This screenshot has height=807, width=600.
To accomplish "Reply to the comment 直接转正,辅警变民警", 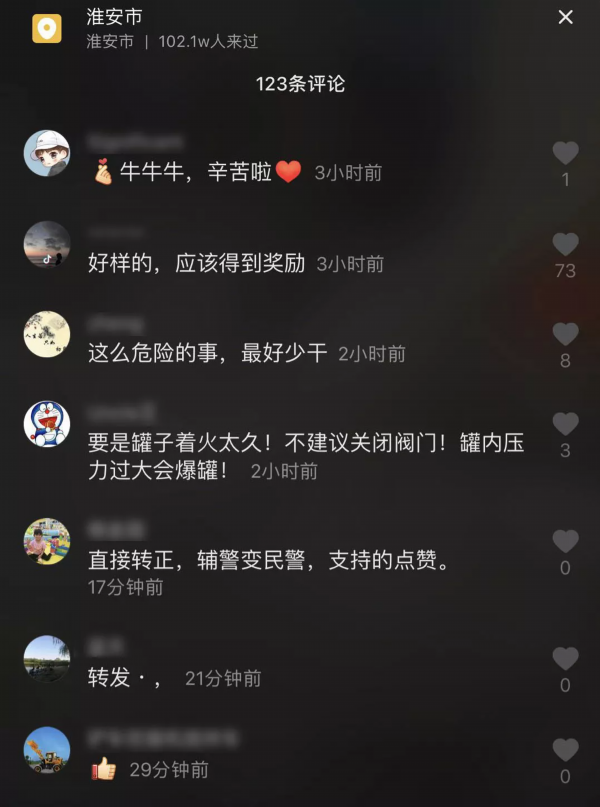I will point(268,561).
